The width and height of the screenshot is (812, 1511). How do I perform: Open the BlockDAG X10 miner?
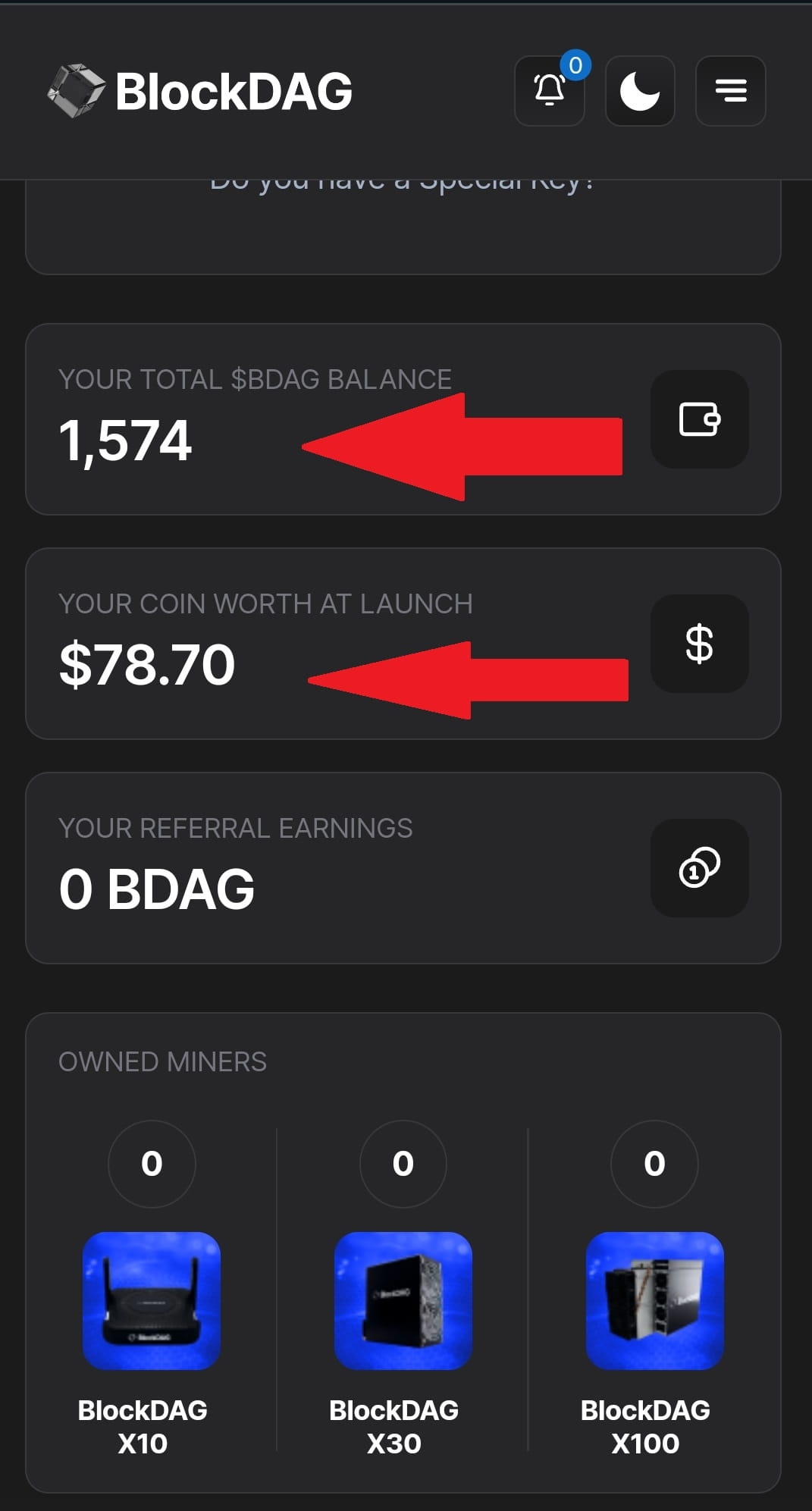pos(152,1301)
